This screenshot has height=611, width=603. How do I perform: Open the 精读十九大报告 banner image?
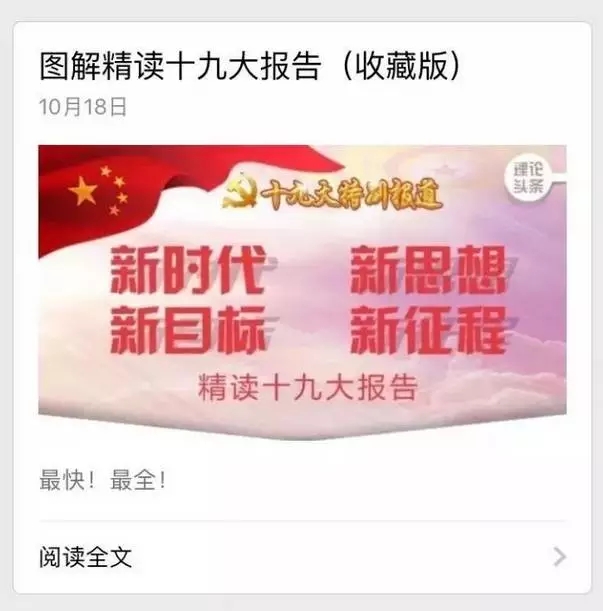[302, 292]
